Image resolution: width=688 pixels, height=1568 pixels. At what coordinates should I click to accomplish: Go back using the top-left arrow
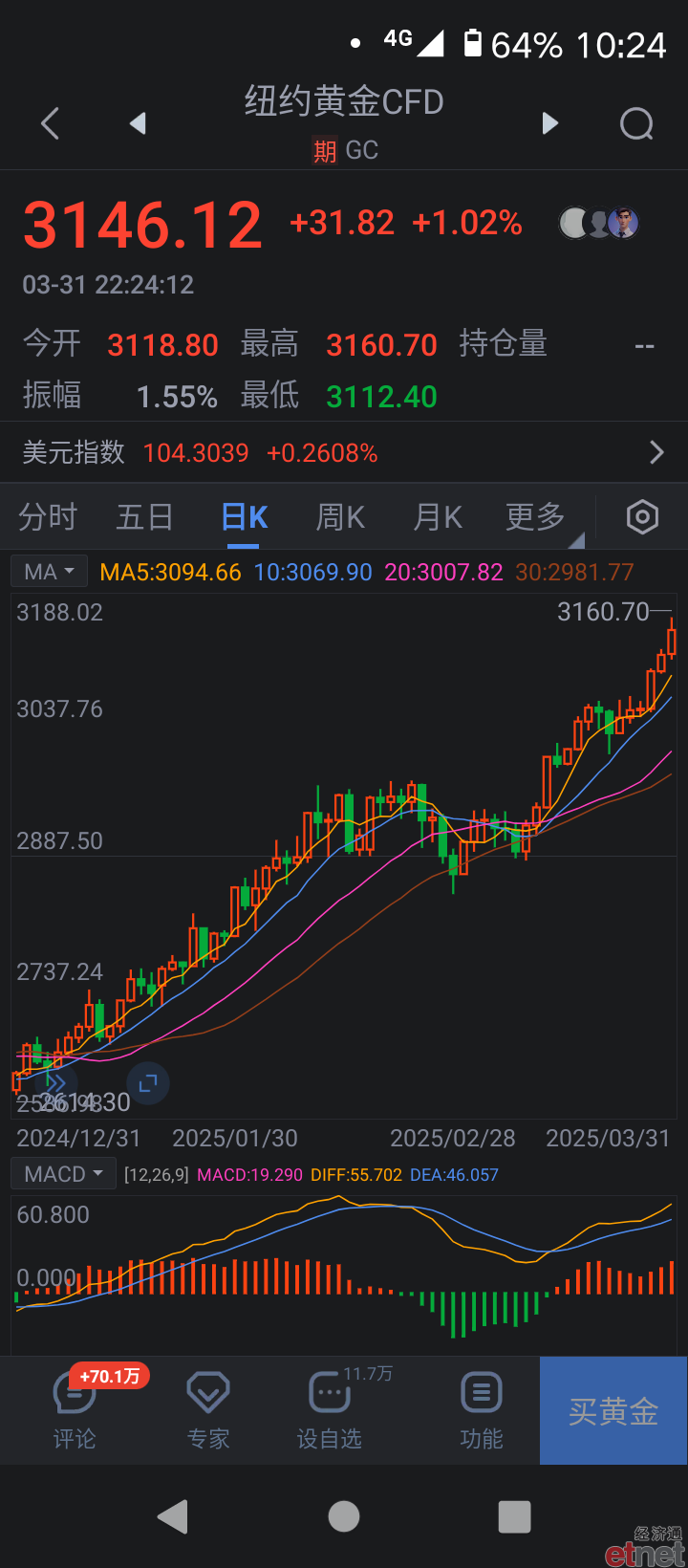pos(51,123)
